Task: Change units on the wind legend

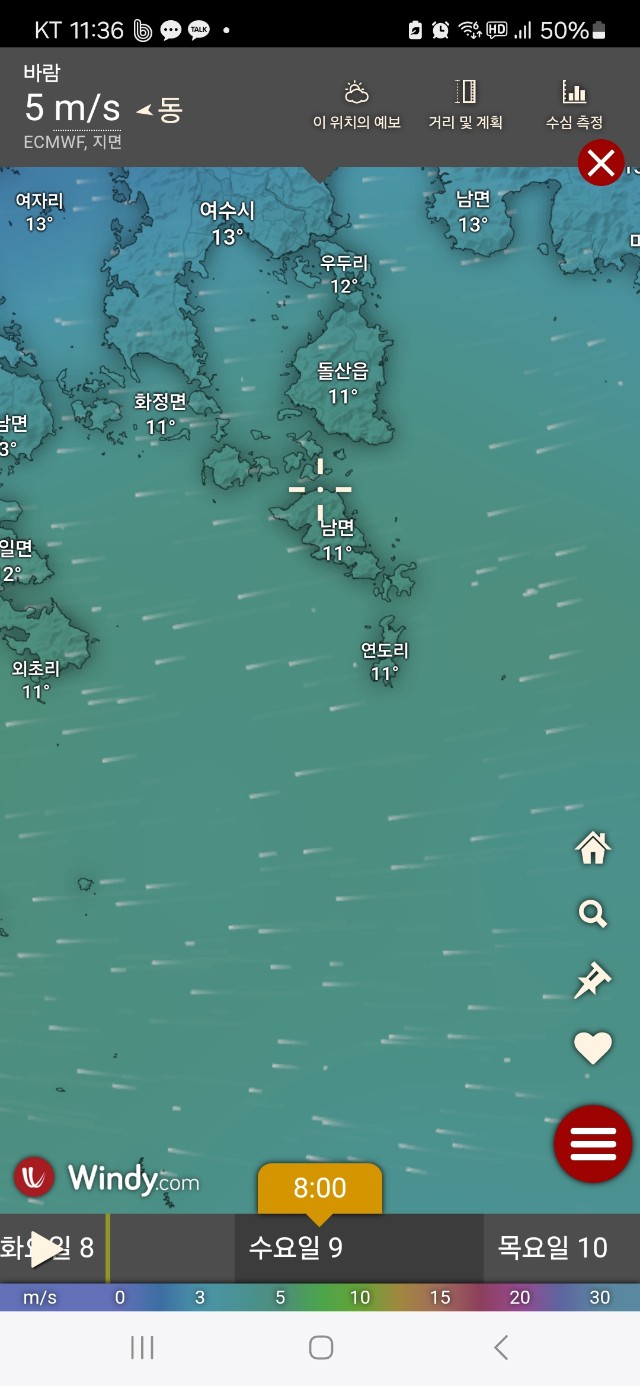Action: (40, 1298)
